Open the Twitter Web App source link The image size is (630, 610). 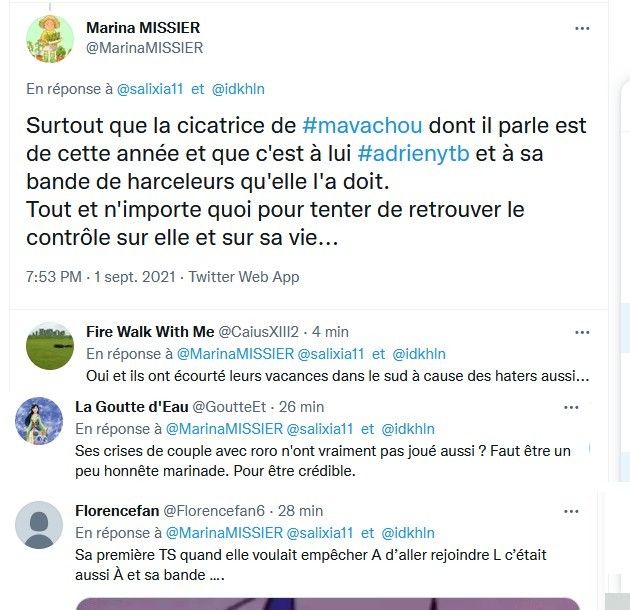244,277
